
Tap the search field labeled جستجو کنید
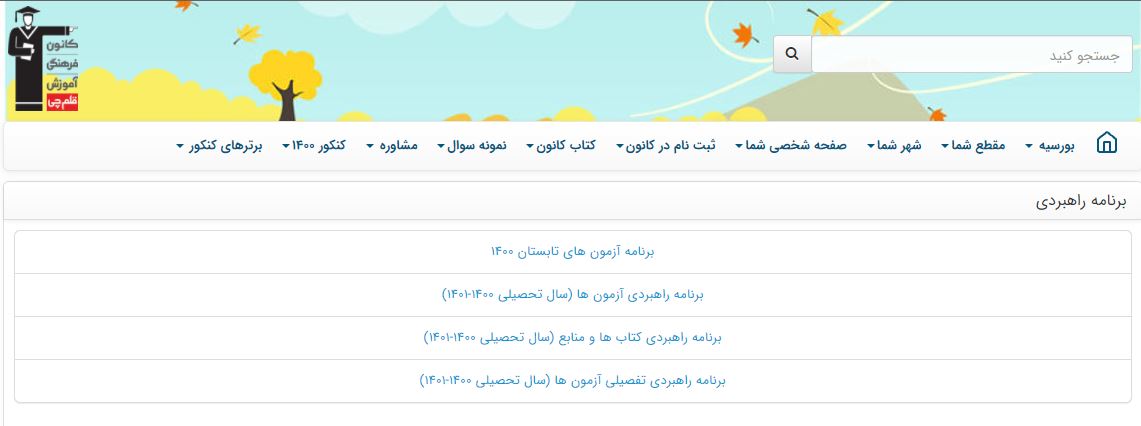pos(970,54)
